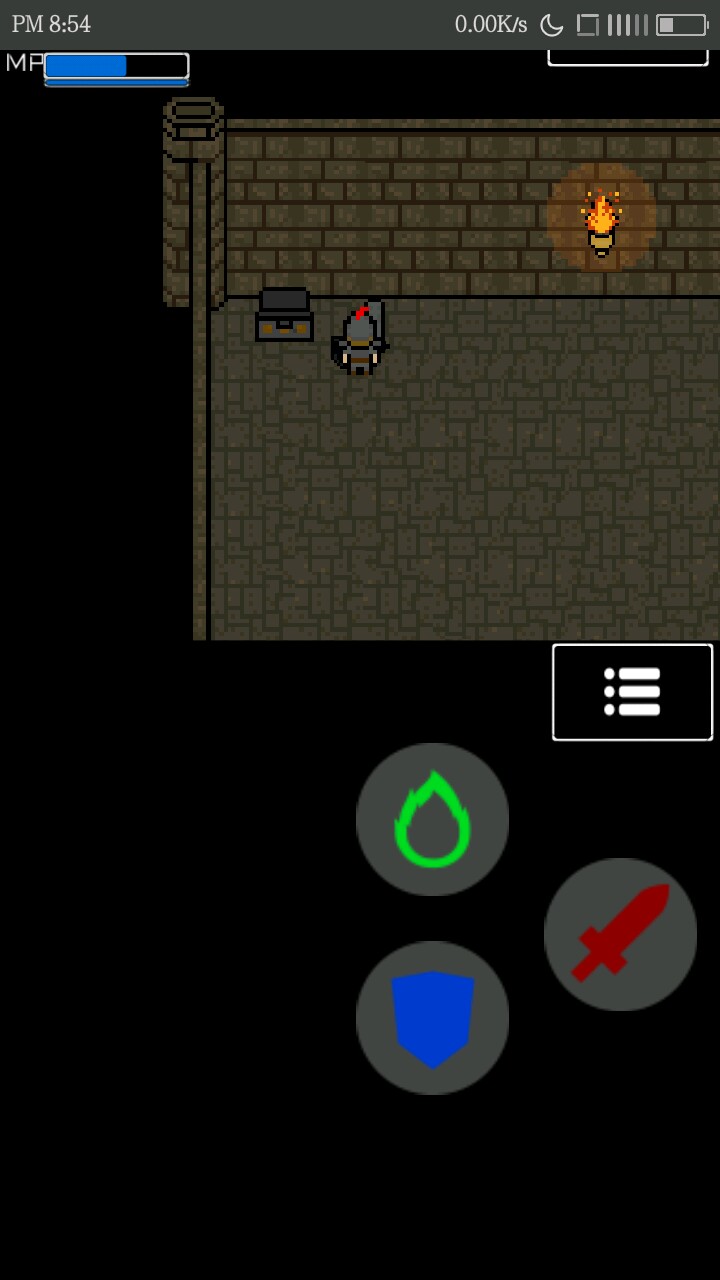Image resolution: width=720 pixels, height=1280 pixels.
Task: Raise the blue shield to defend
Action: [432, 1018]
